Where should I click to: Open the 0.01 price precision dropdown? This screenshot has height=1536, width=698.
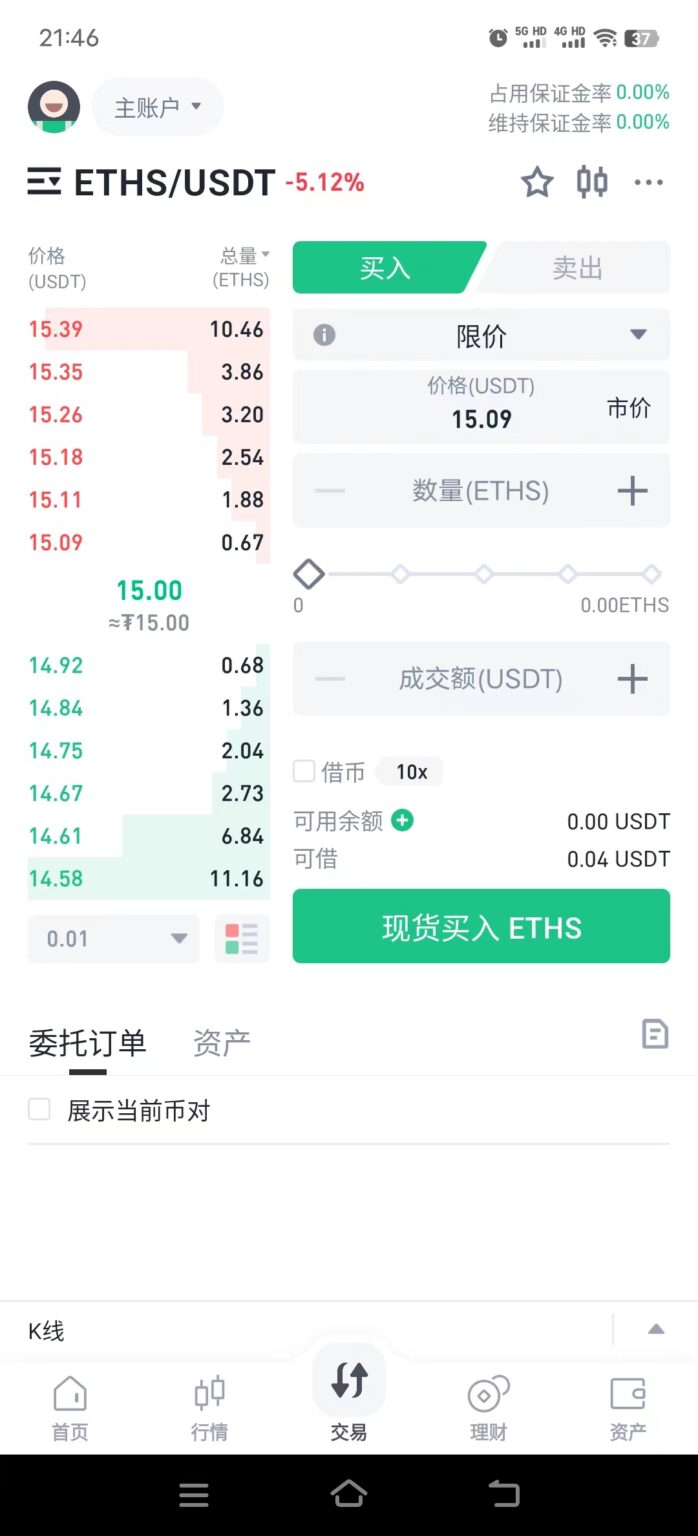click(114, 939)
